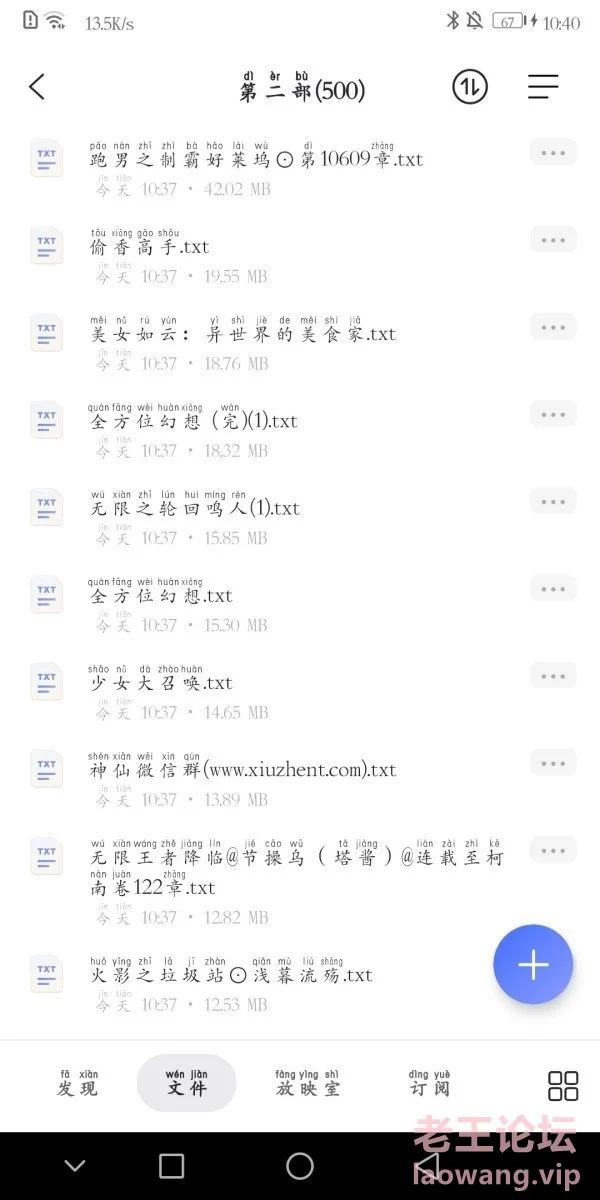
Task: Open more options for 神仙微信群 file
Action: tap(553, 763)
